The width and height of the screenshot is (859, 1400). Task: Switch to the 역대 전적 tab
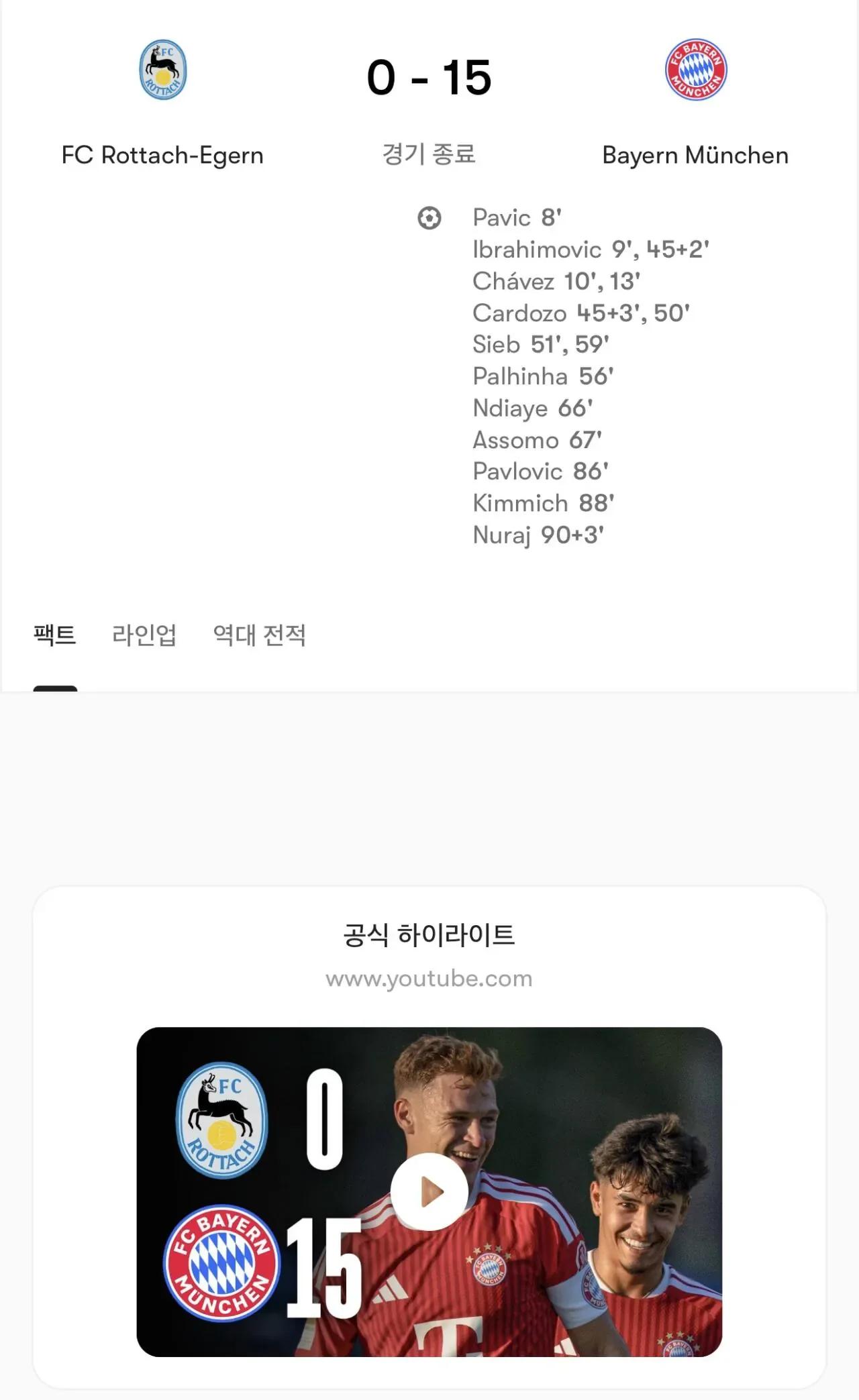click(x=260, y=635)
